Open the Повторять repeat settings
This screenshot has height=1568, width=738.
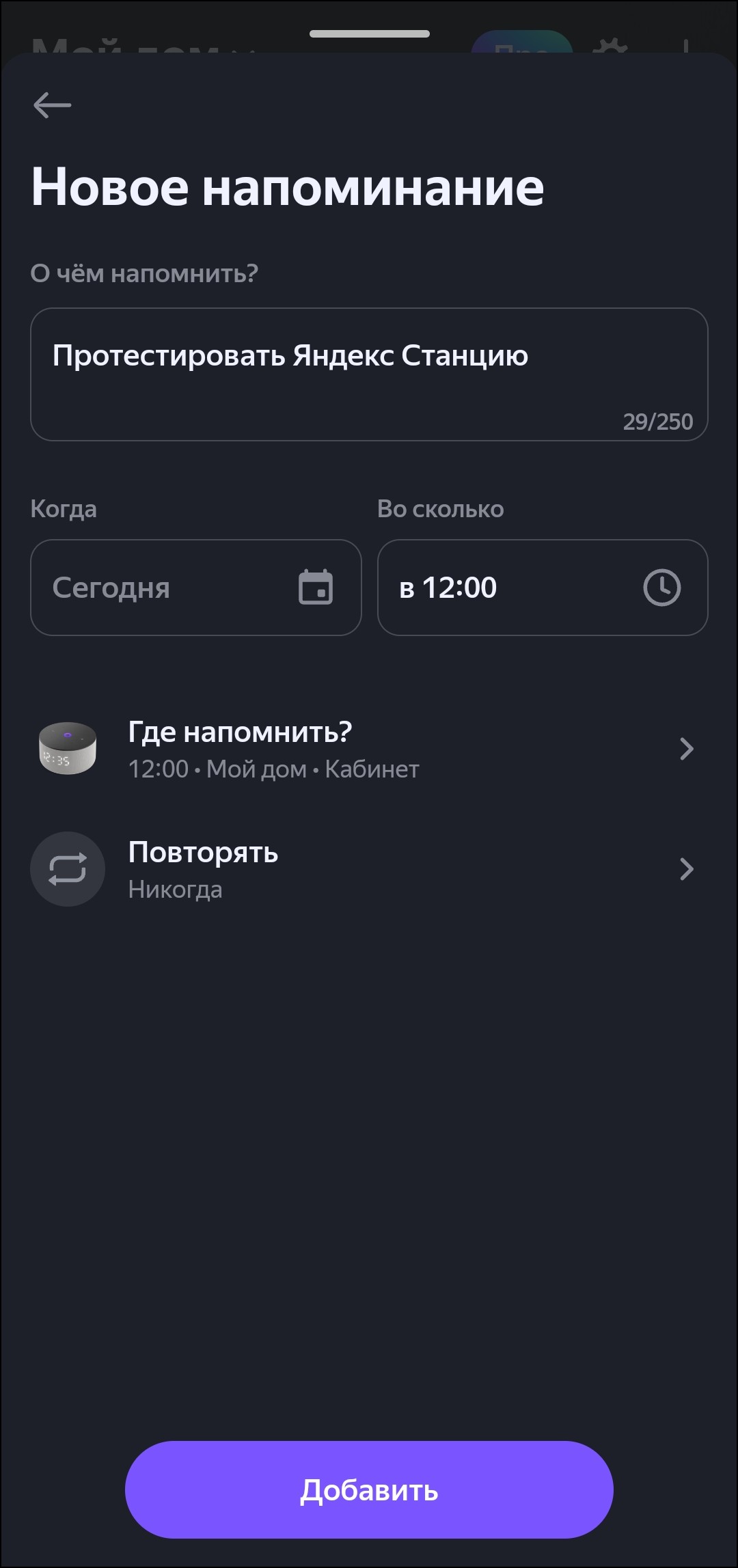369,869
